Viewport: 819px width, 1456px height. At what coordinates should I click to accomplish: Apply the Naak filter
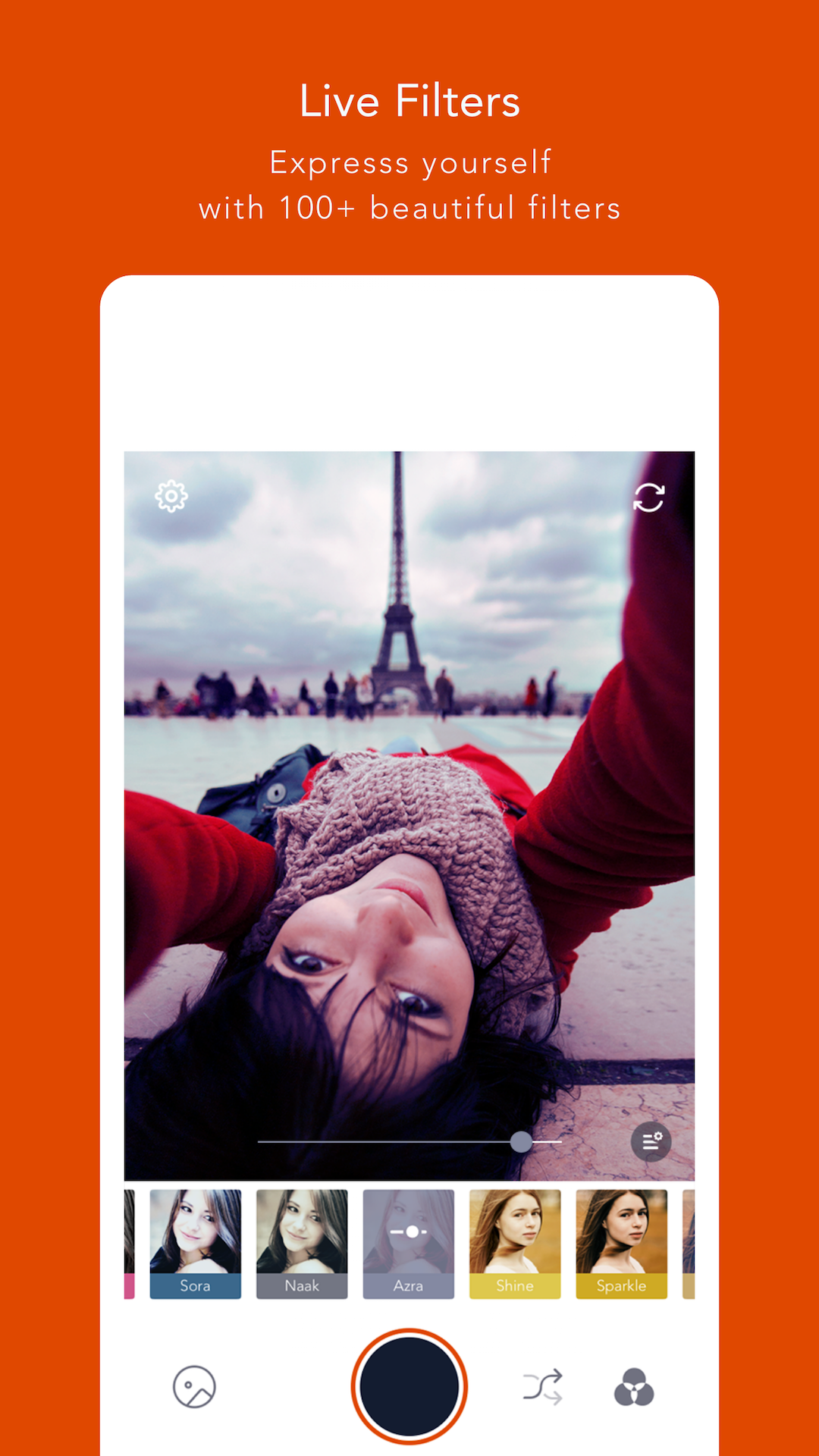point(302,1244)
